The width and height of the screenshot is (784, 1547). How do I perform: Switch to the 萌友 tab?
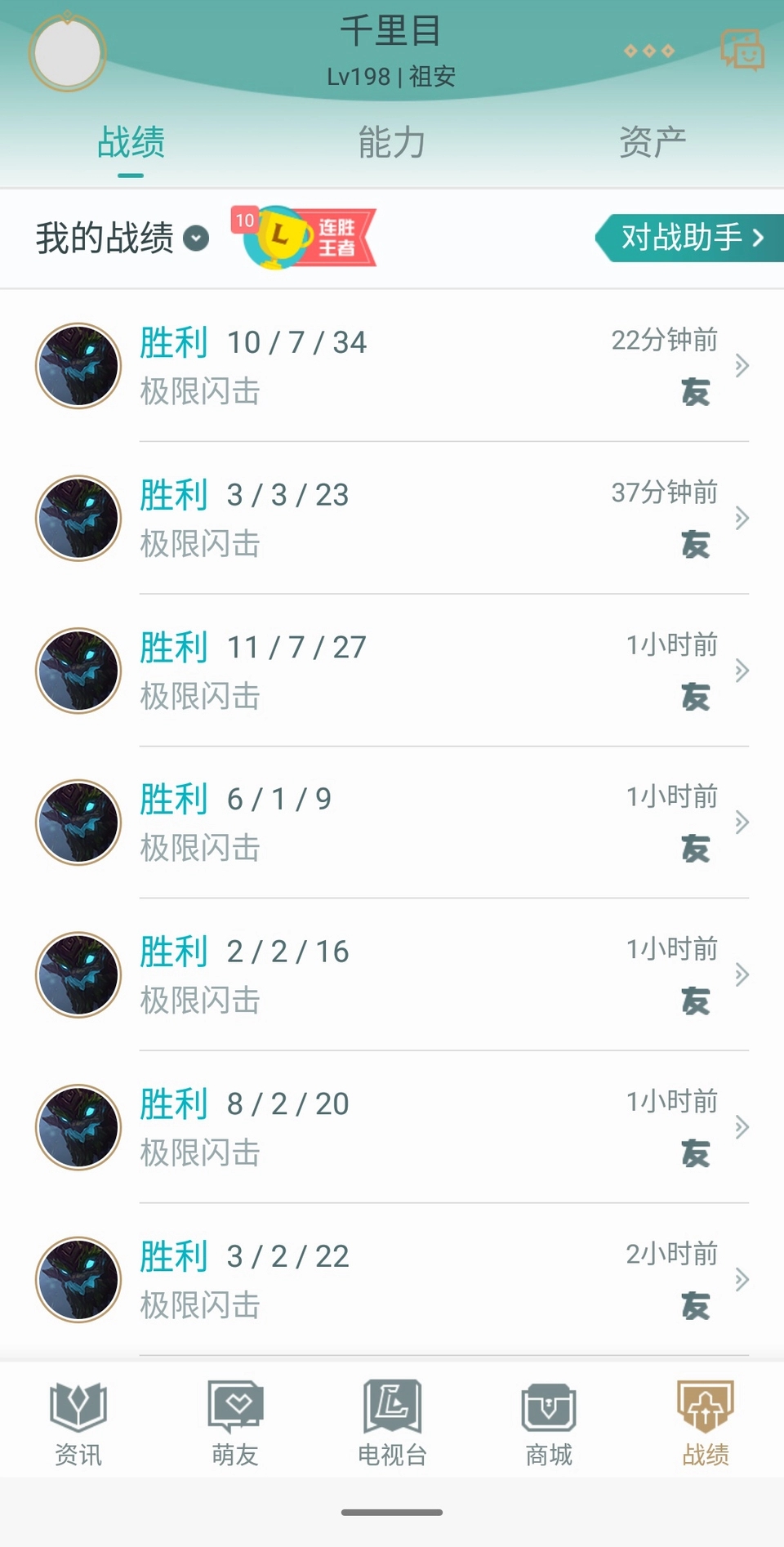click(x=235, y=1423)
